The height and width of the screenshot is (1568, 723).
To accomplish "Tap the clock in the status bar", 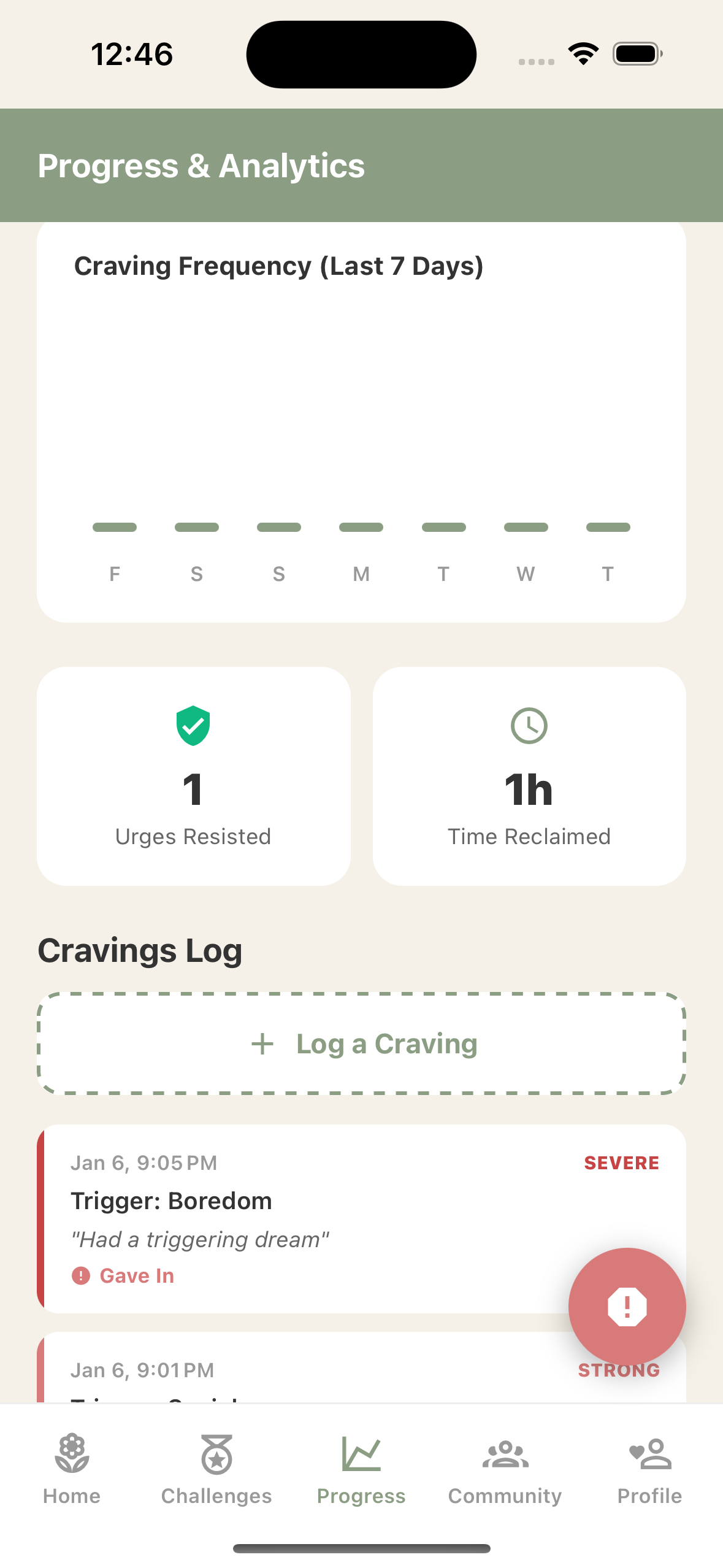I will (131, 54).
